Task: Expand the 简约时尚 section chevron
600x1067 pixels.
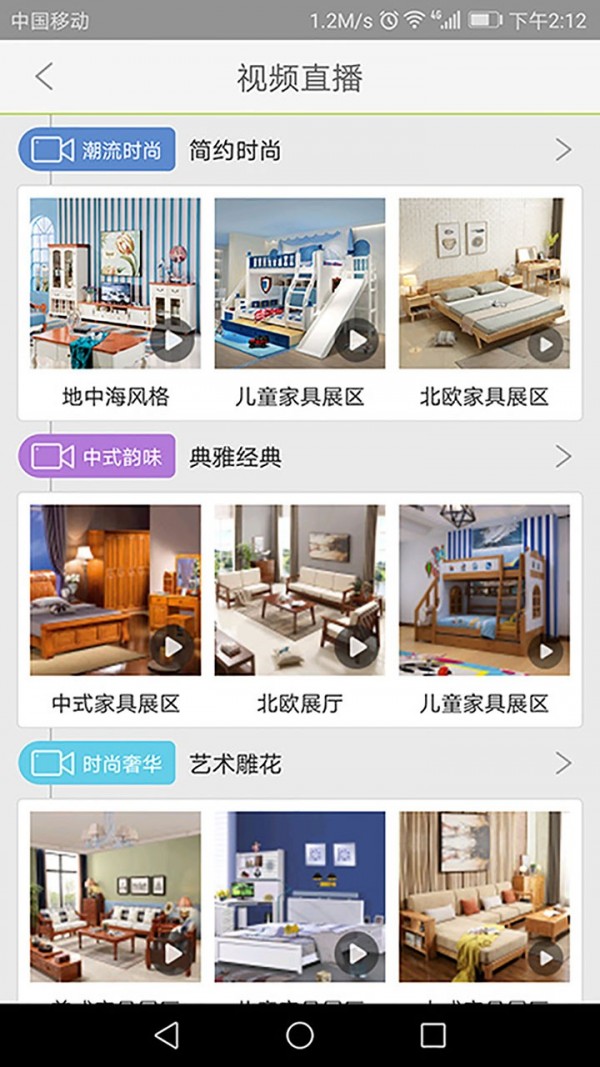Action: pos(563,150)
